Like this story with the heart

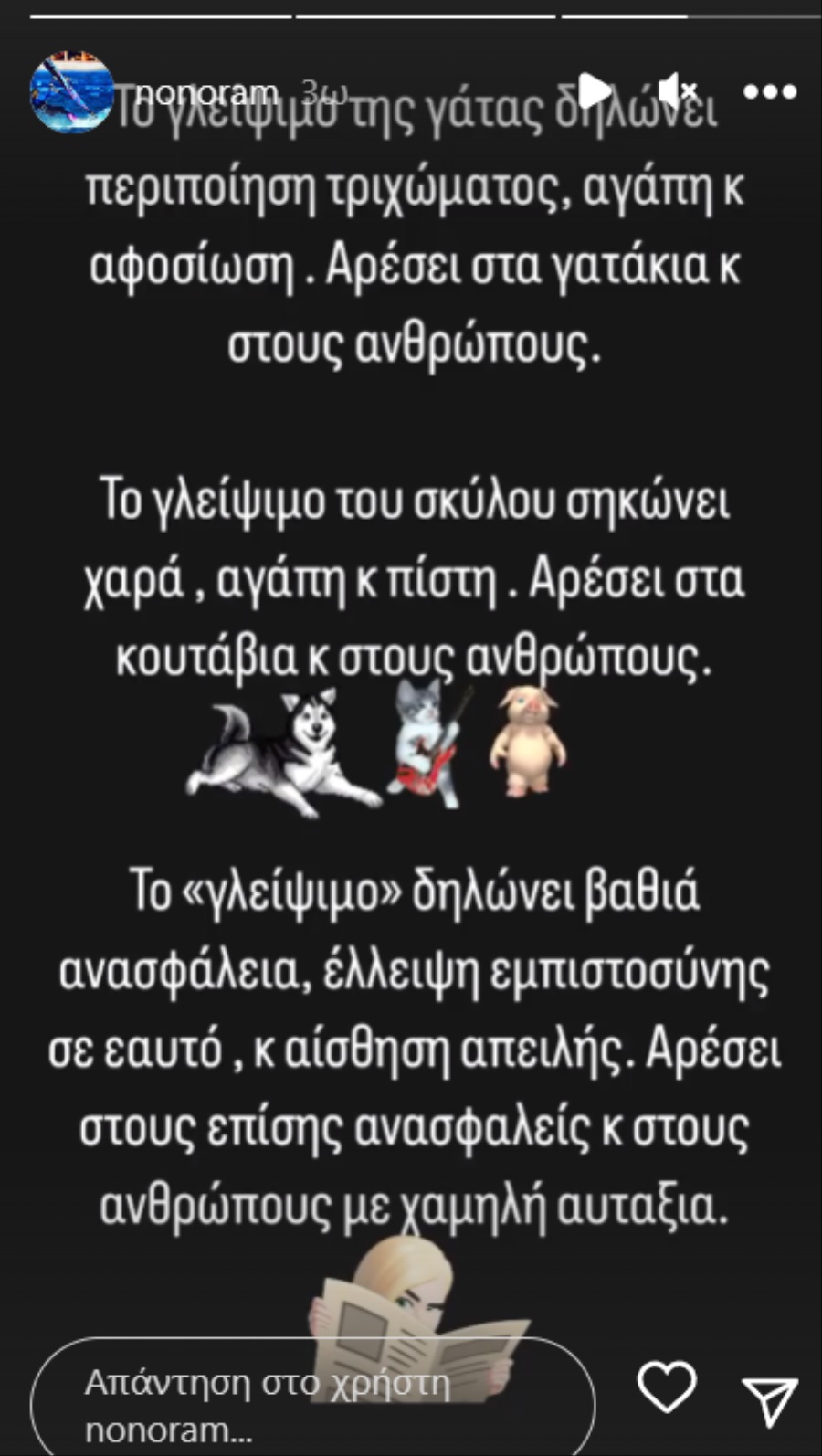(667, 1387)
